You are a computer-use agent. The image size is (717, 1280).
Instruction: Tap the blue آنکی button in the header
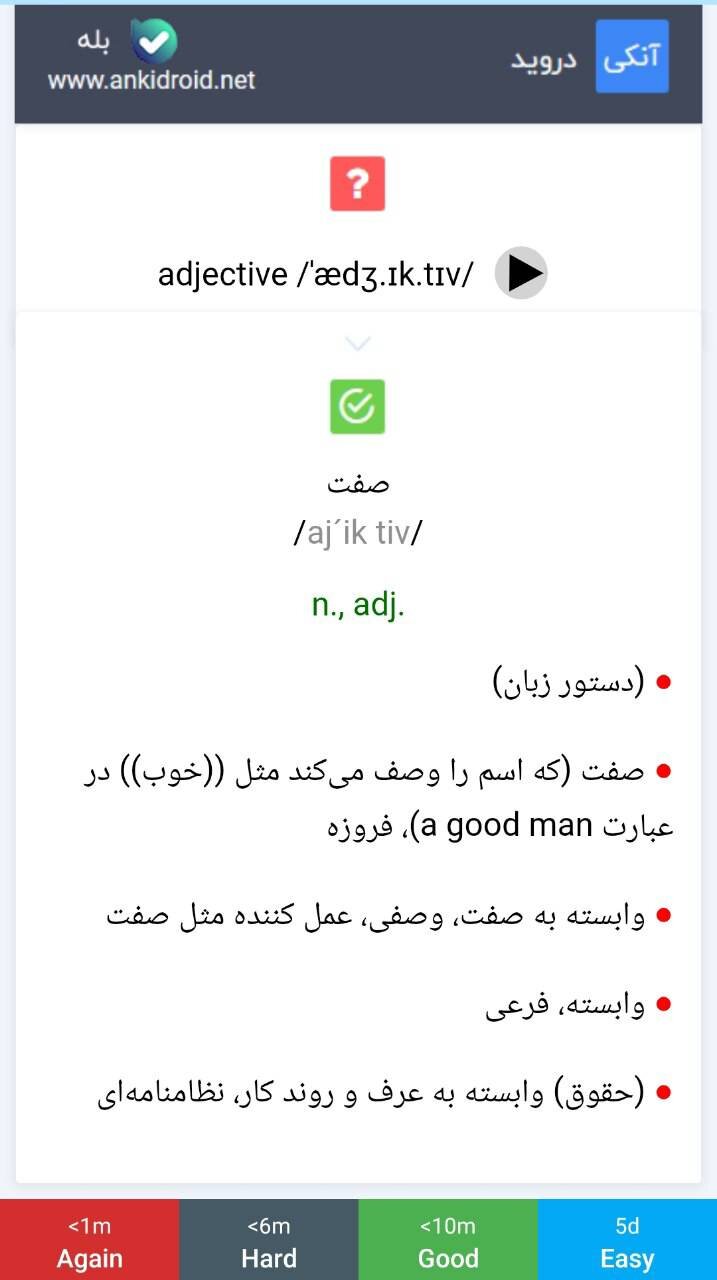tap(632, 57)
